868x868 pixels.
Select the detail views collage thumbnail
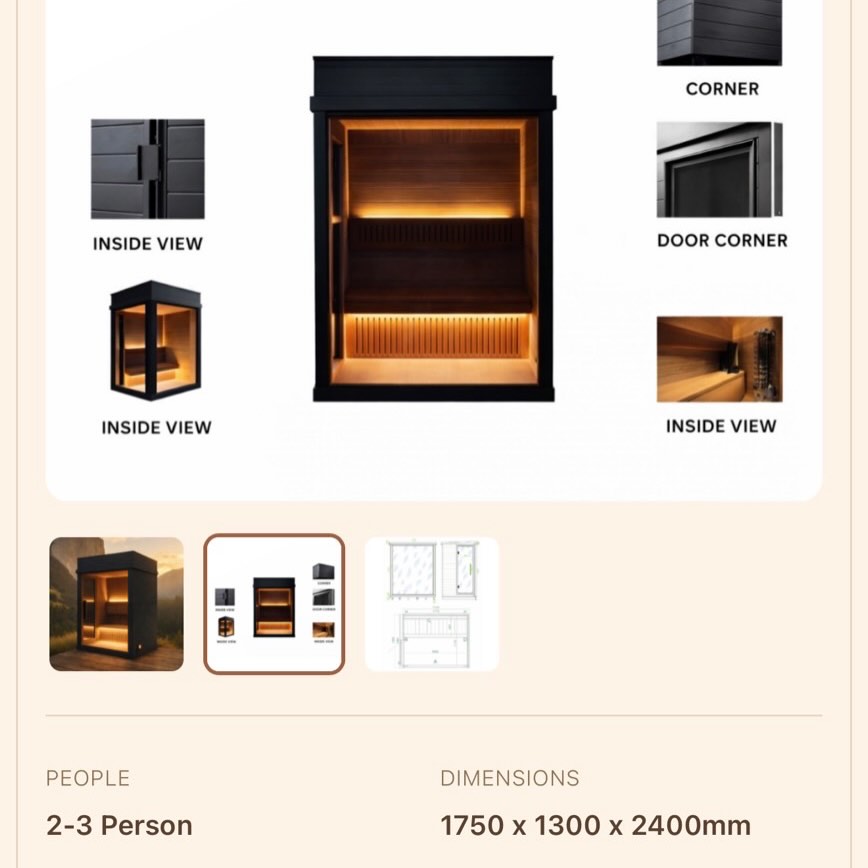pyautogui.click(x=274, y=604)
